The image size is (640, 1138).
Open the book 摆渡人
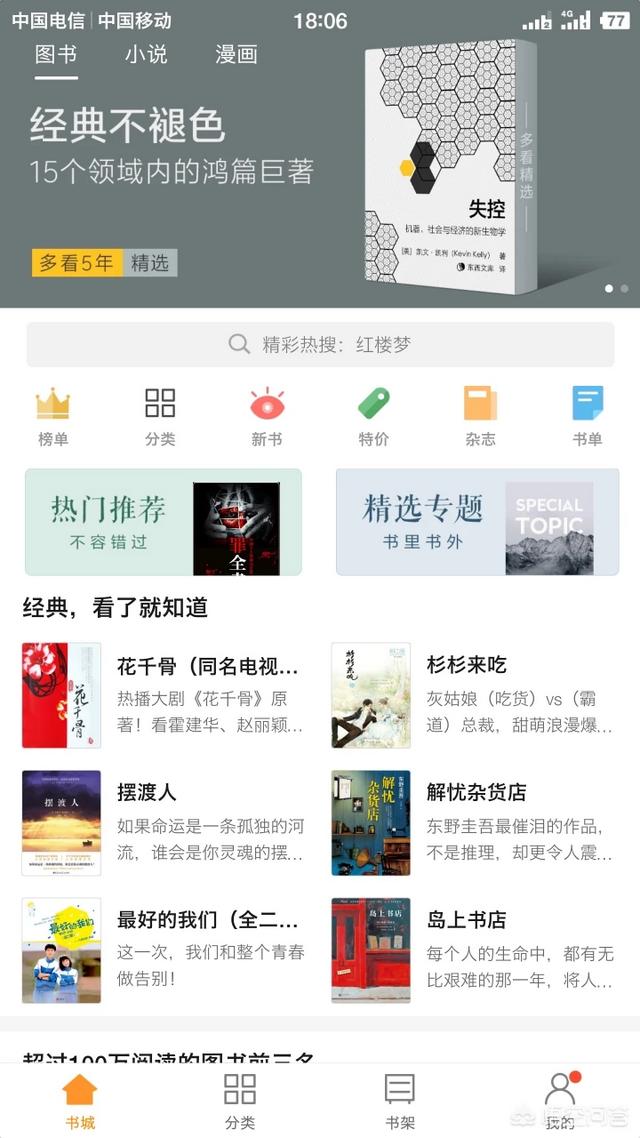[x=165, y=822]
